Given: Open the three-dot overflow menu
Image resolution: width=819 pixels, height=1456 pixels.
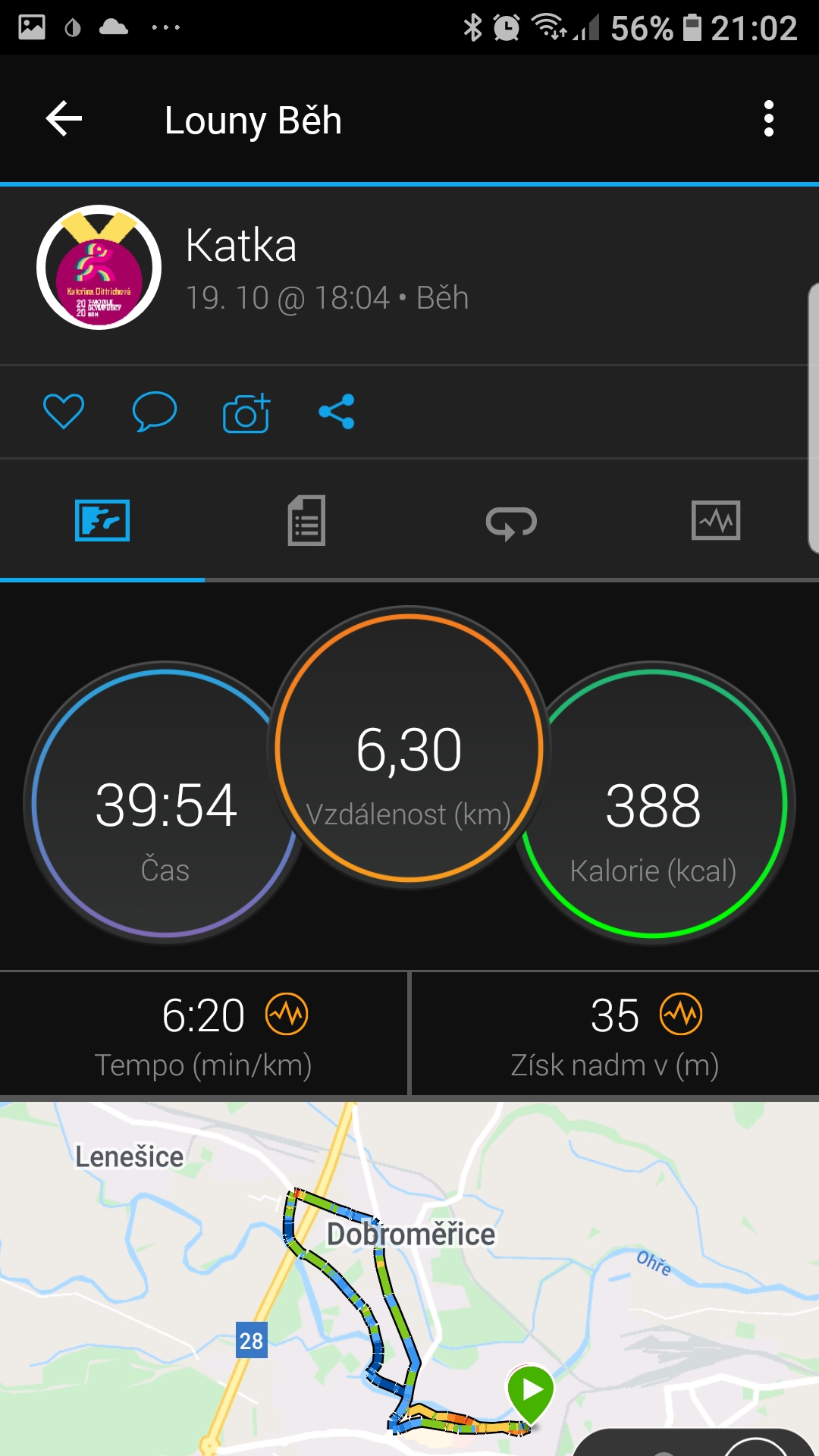Looking at the screenshot, I should click(x=769, y=119).
